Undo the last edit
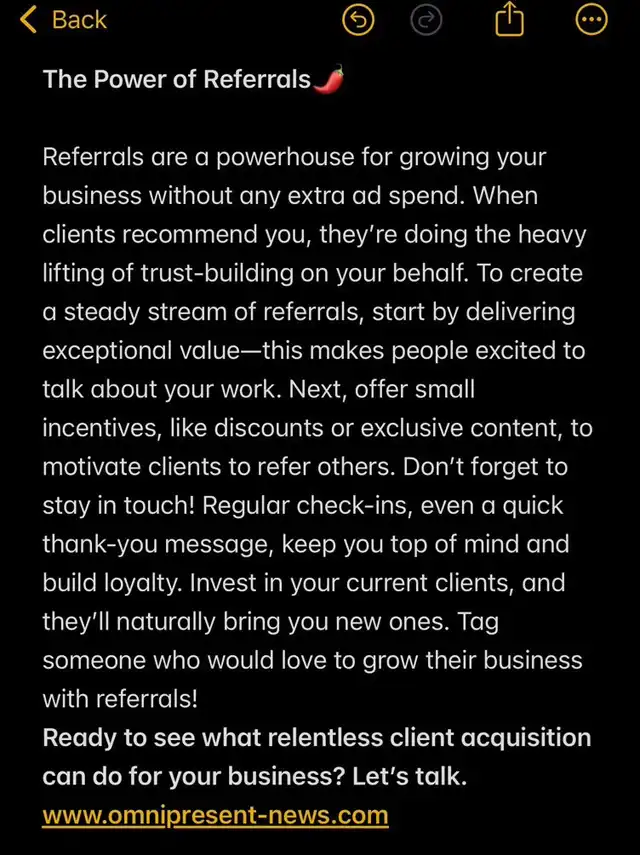This screenshot has width=640, height=855. 357,20
